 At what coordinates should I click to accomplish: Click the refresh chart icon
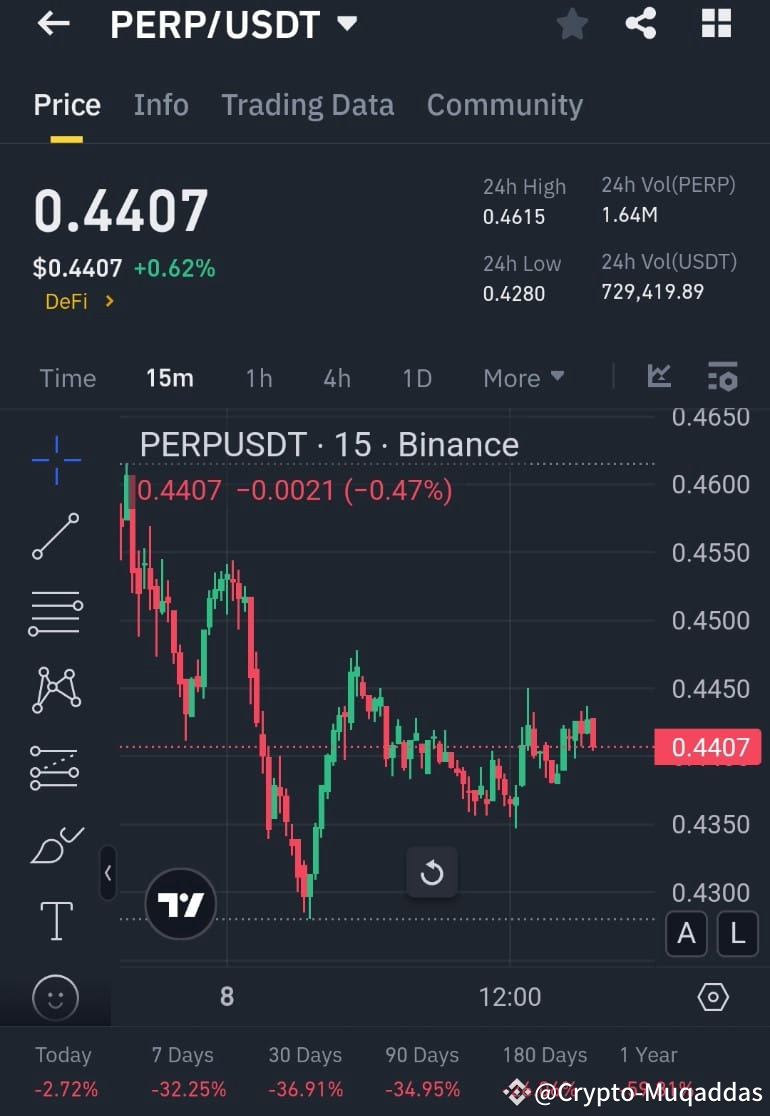tap(432, 872)
